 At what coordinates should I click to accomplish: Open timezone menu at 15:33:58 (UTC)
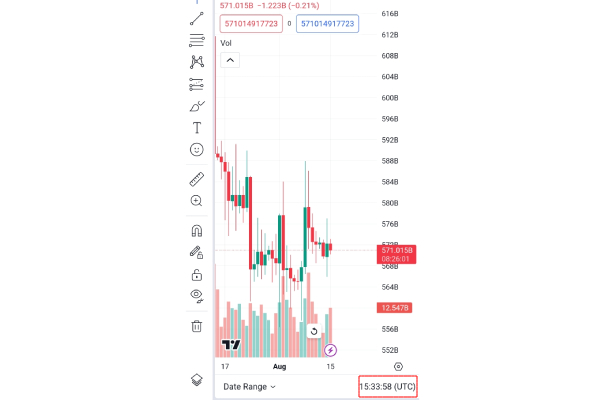387,386
